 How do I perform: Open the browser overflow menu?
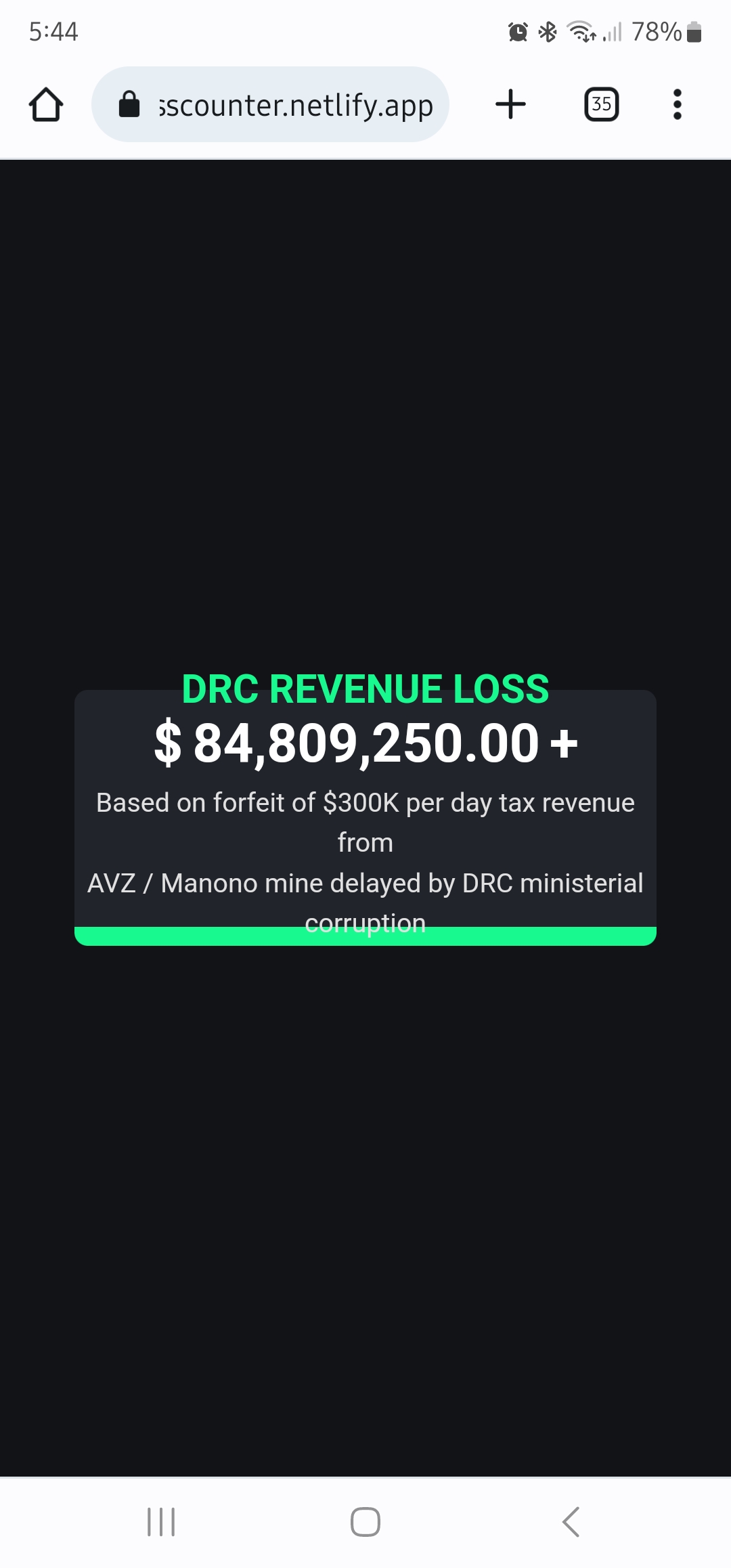point(677,105)
